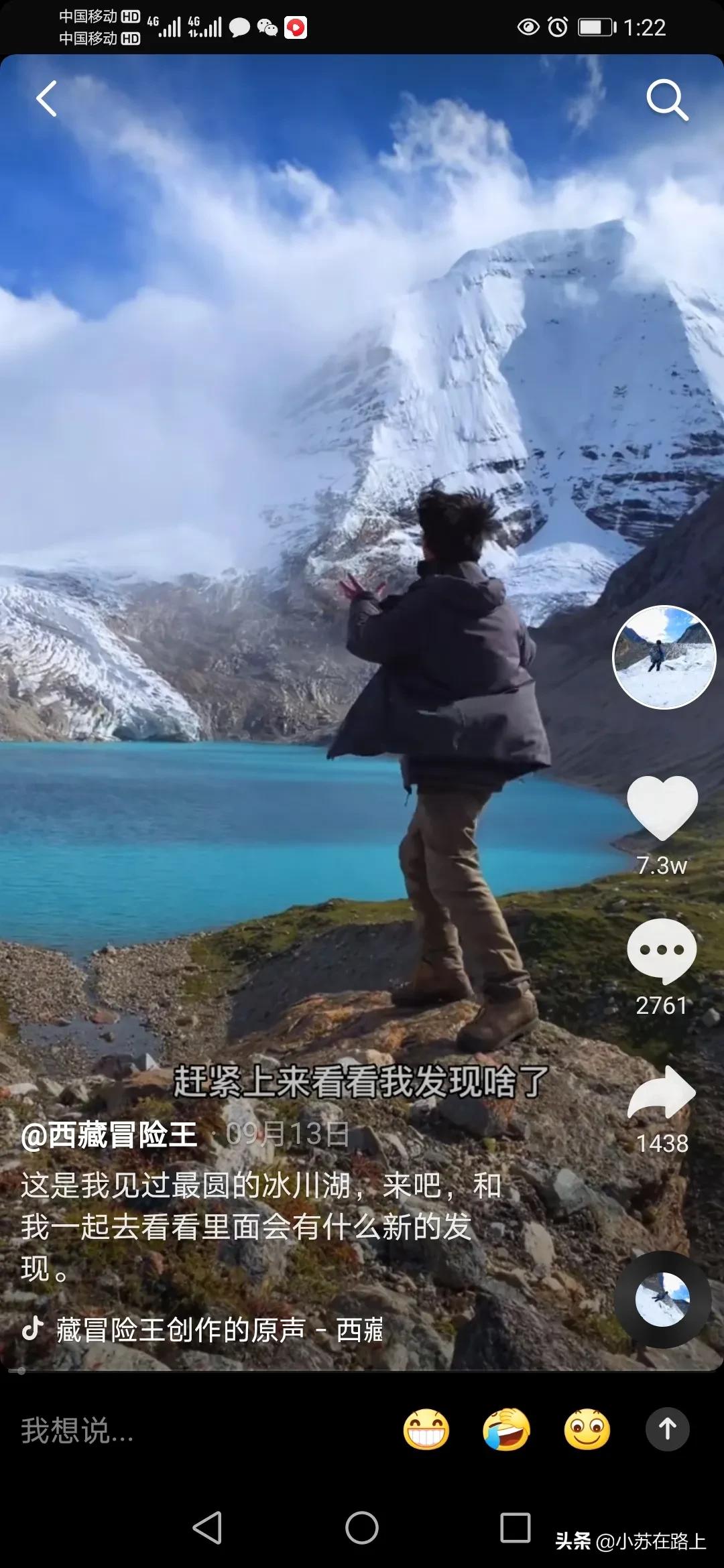Go back using the top-left arrow

[46, 99]
